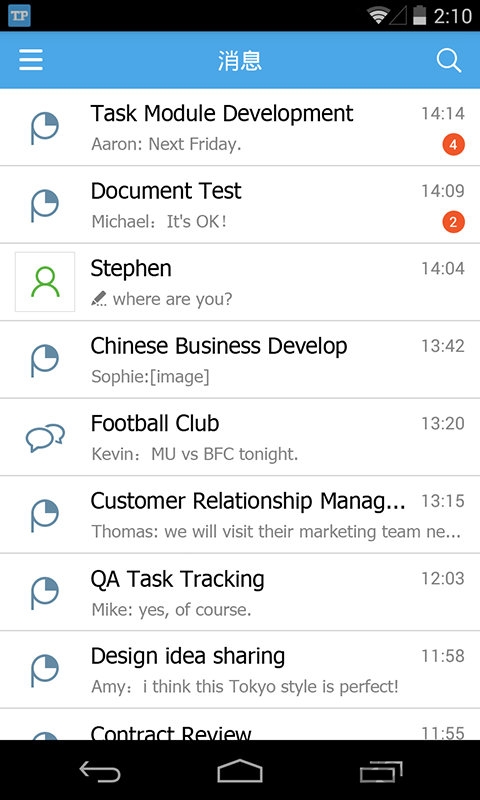Open the Football Club group chat

tap(240, 437)
